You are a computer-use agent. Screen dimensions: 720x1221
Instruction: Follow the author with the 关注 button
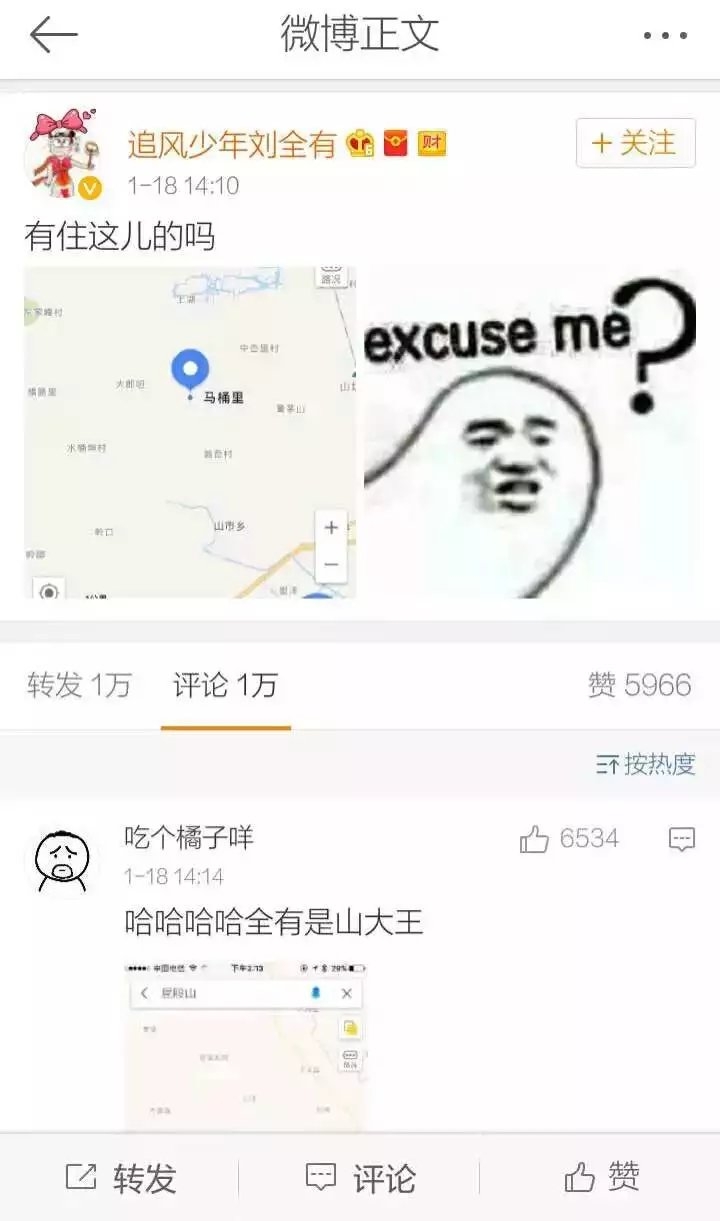click(636, 143)
